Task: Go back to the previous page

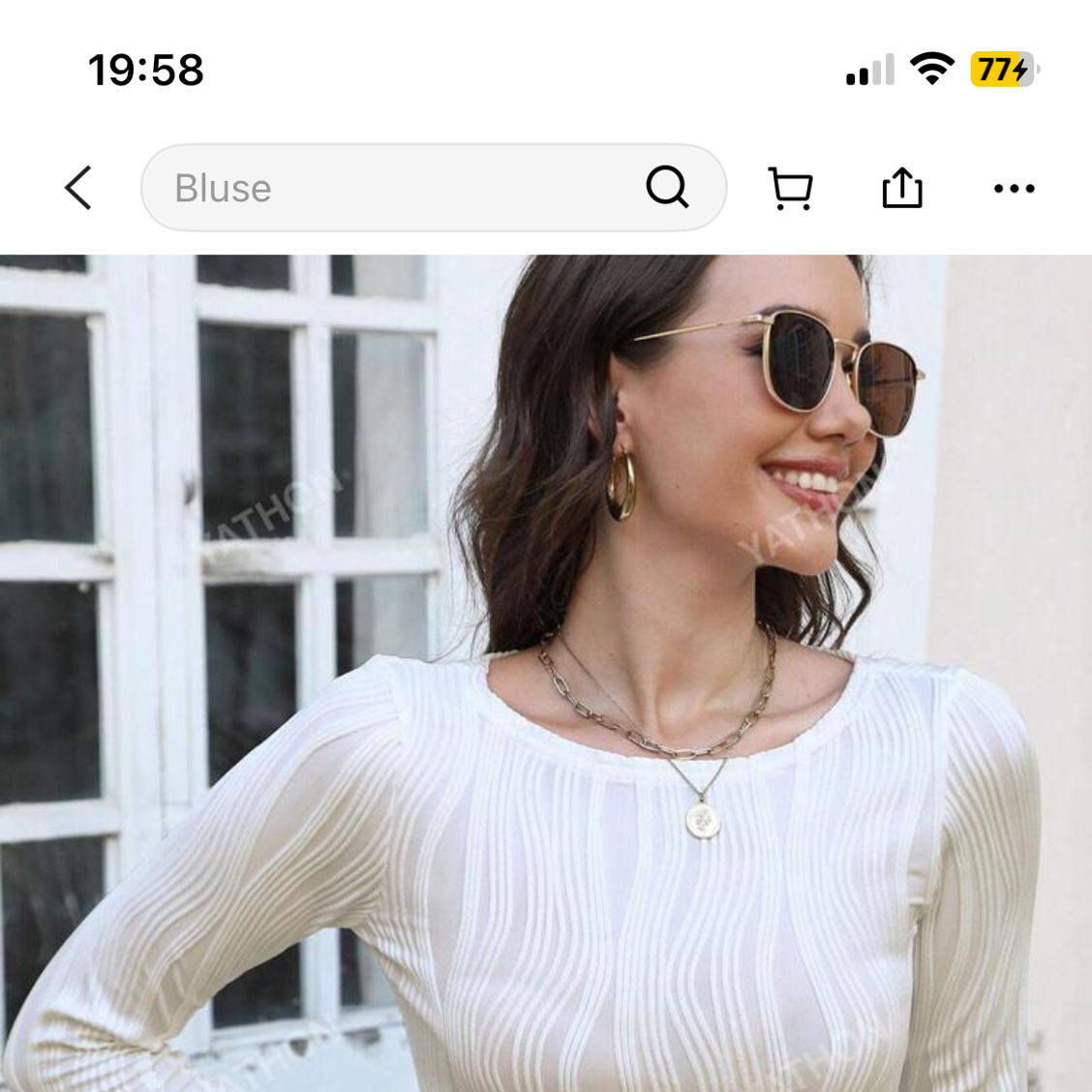Action: click(x=78, y=188)
